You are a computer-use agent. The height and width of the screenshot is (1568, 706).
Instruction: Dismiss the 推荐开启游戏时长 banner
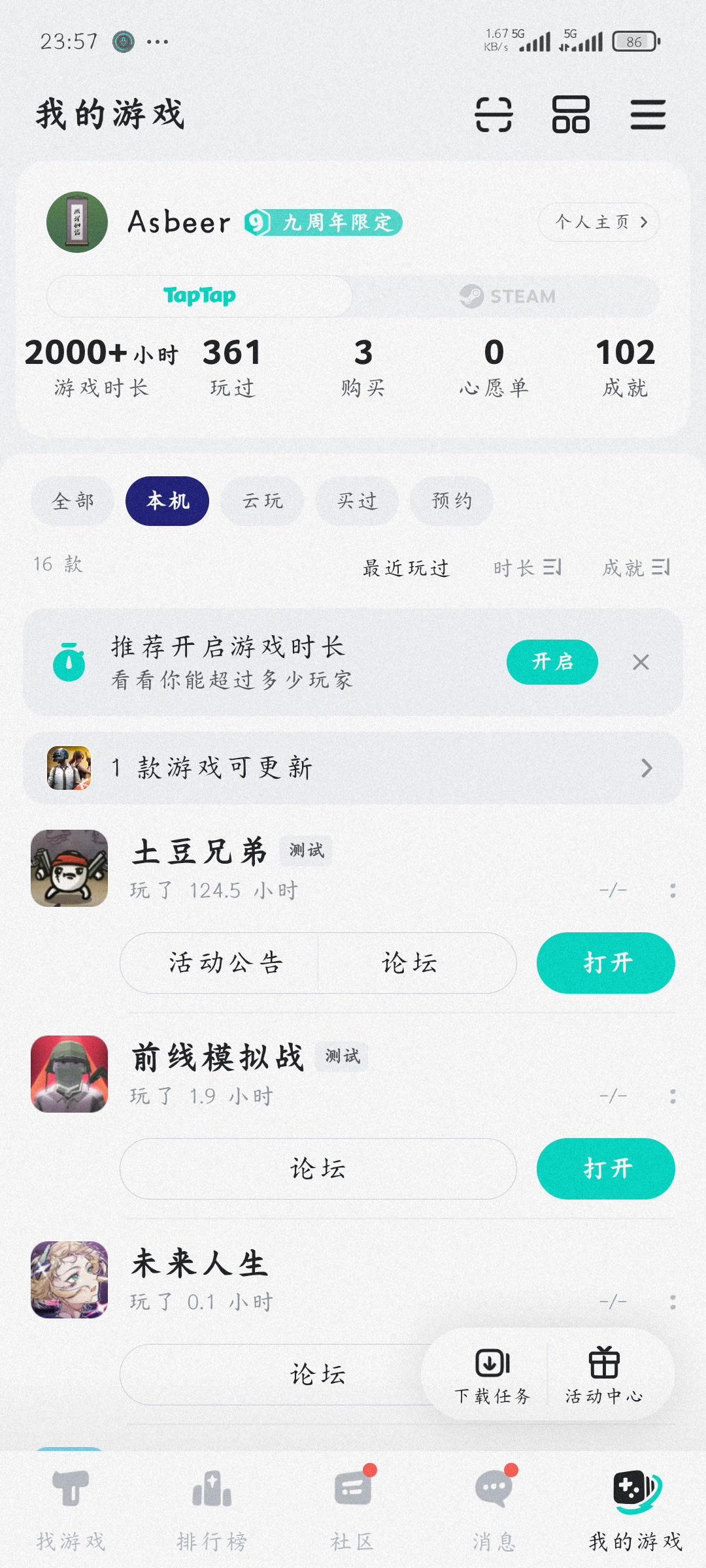(641, 662)
